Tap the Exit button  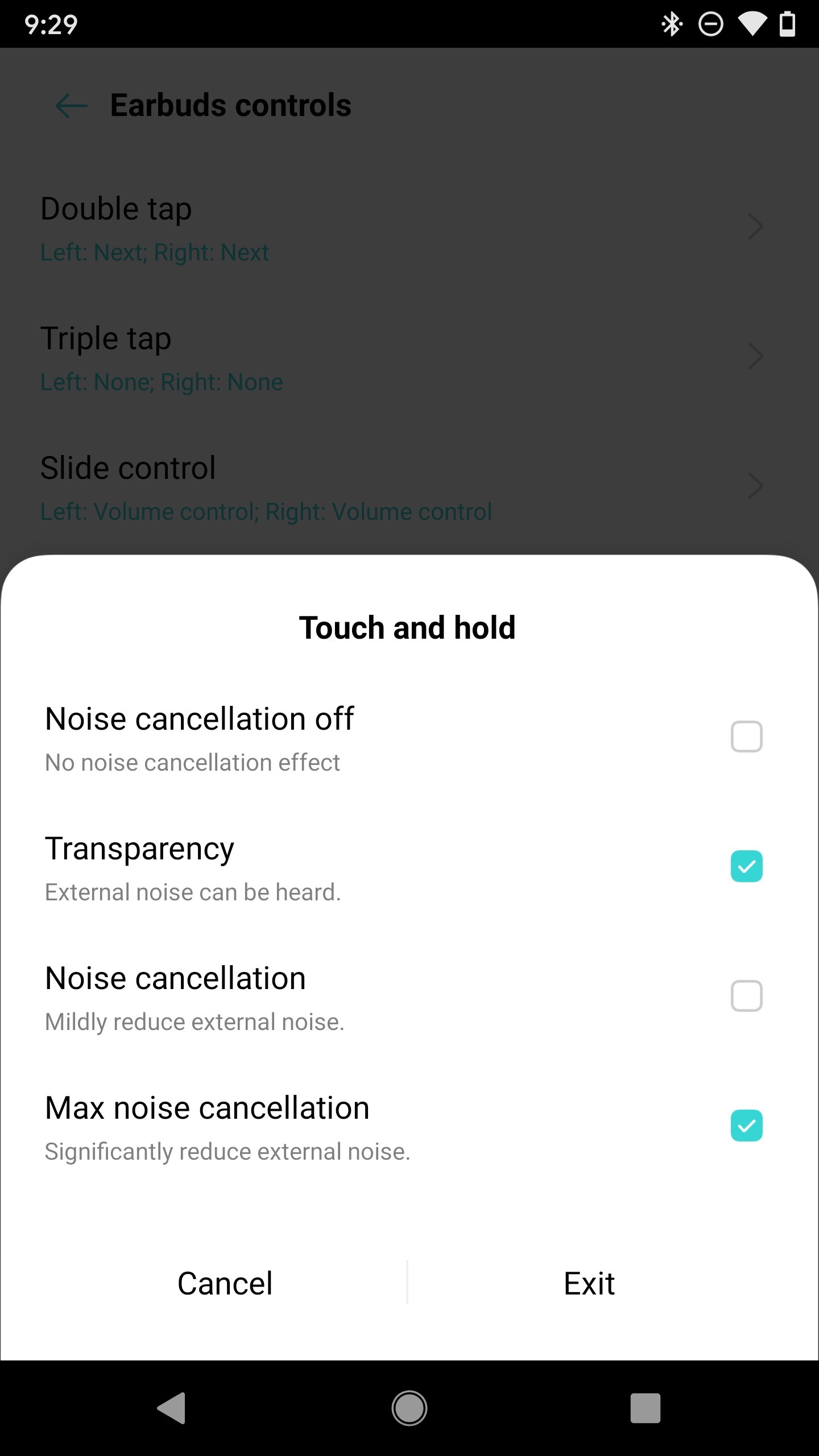point(589,1283)
